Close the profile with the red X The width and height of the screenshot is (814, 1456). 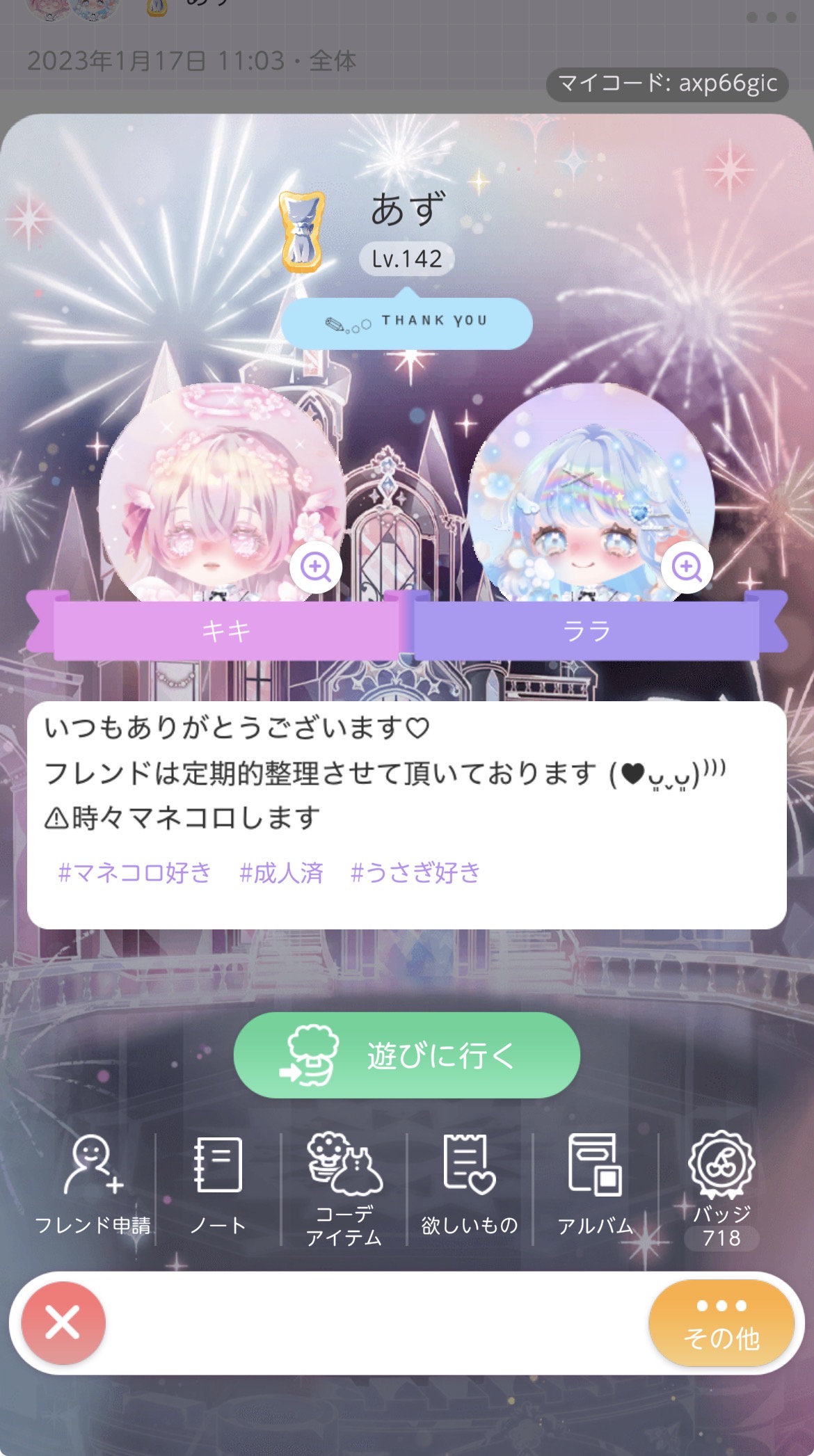click(63, 1322)
